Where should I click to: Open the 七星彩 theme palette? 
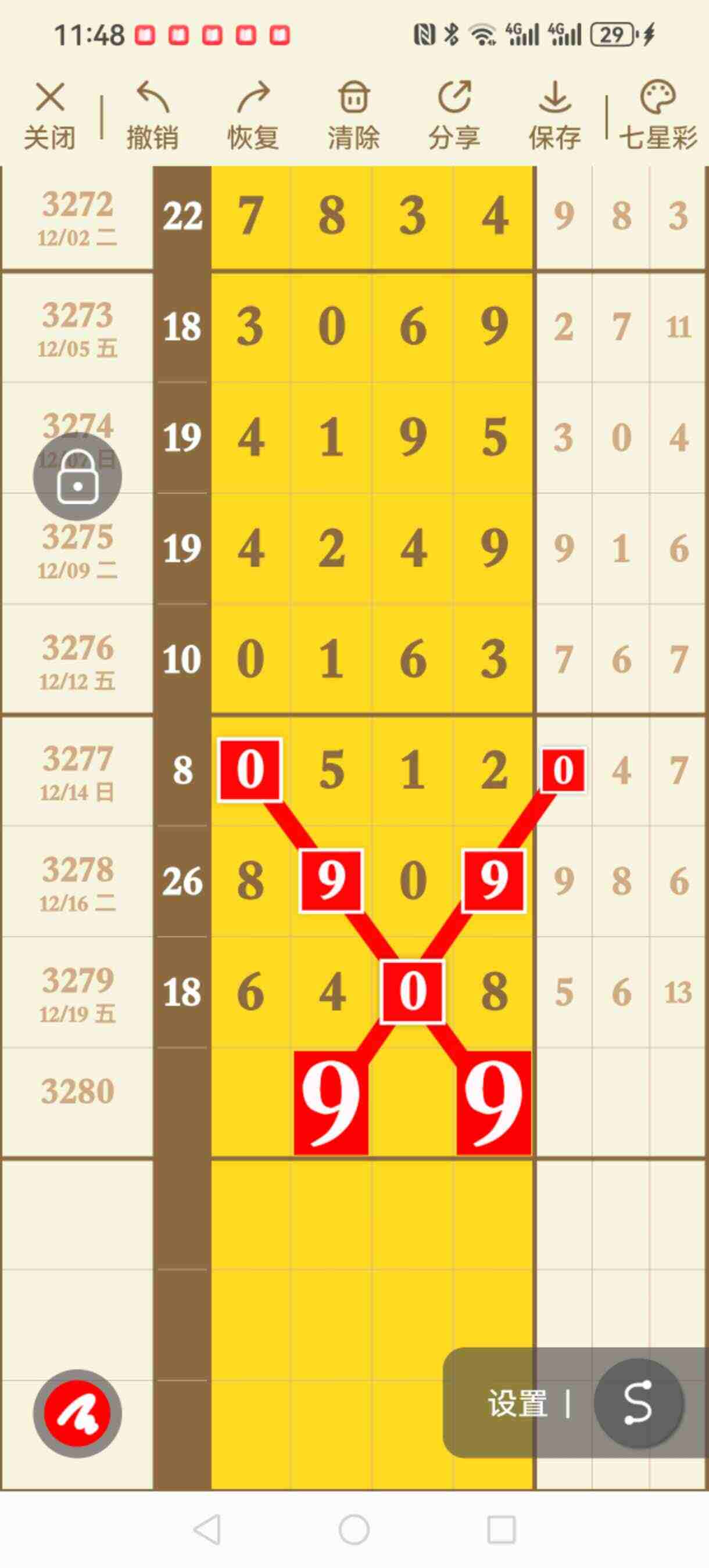(658, 116)
